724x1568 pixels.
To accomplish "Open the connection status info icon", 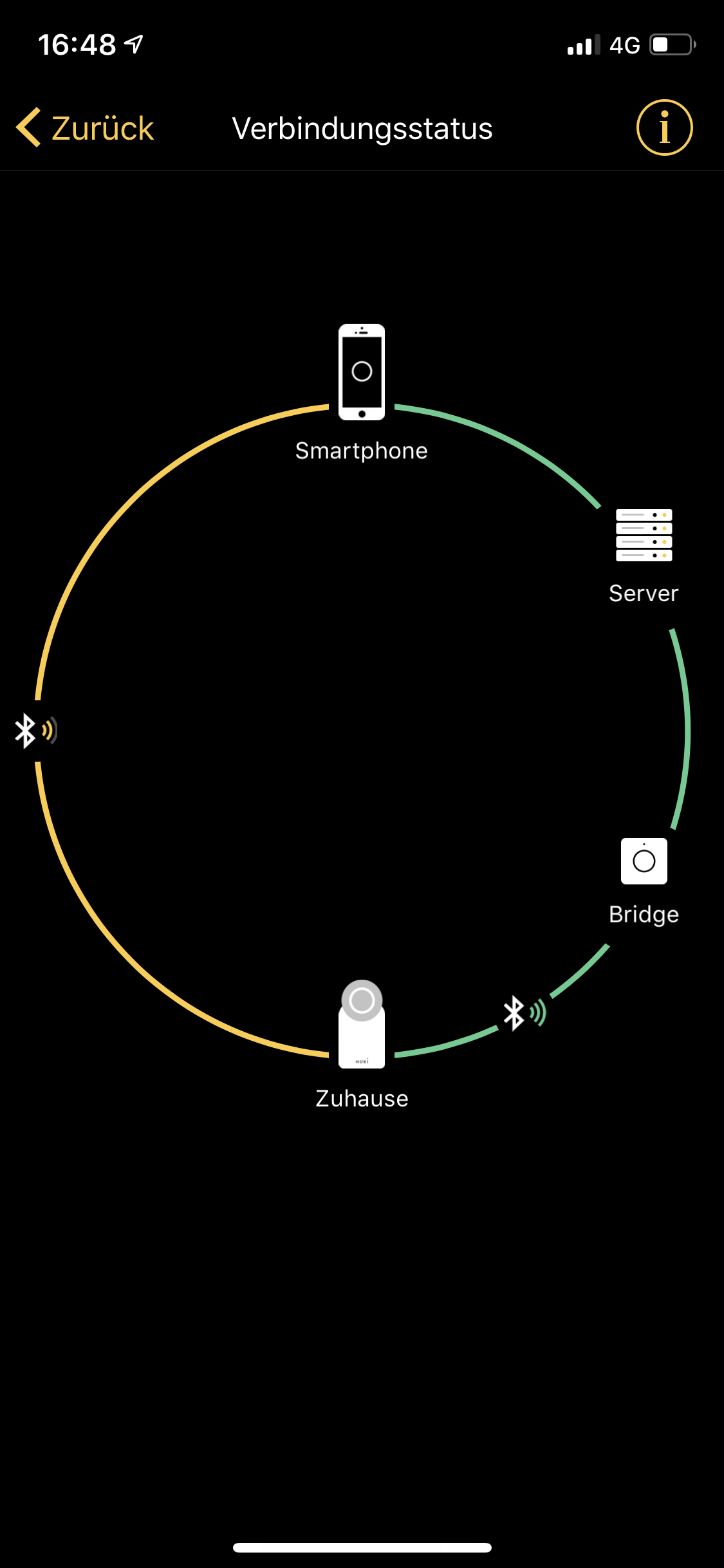I will pos(664,127).
